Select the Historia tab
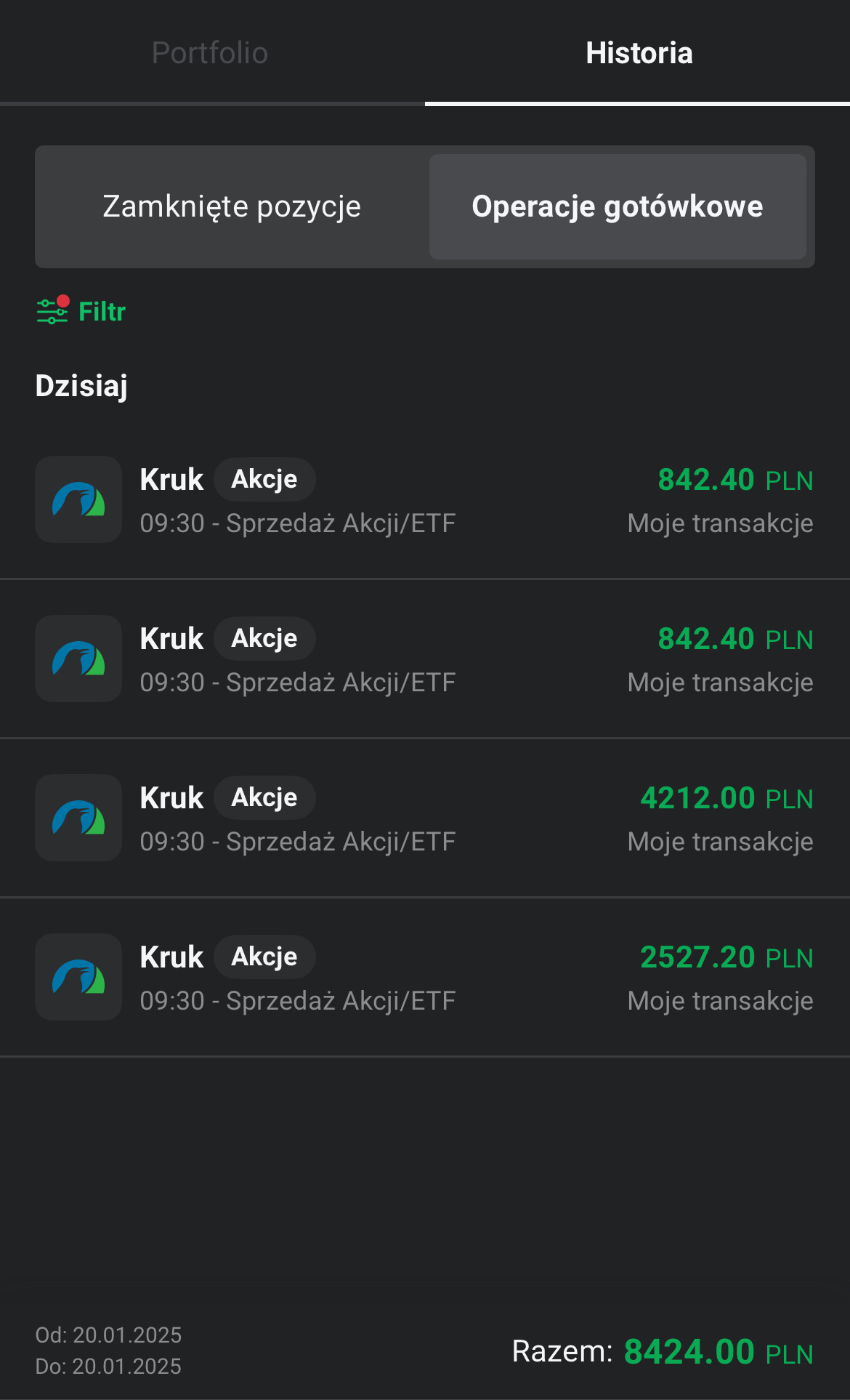The height and width of the screenshot is (1400, 850). tap(639, 53)
